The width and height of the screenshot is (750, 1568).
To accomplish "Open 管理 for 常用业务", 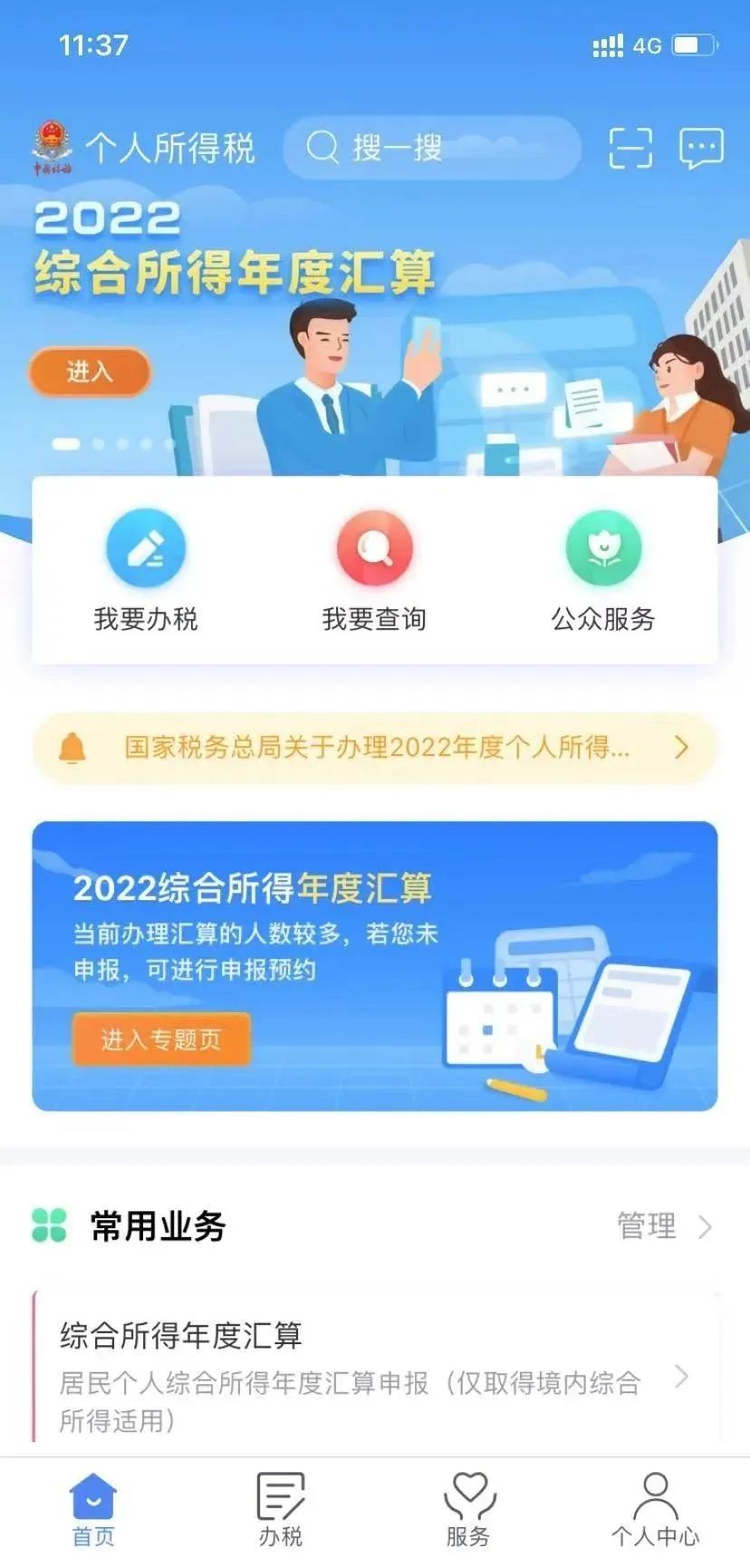I will point(664,1226).
